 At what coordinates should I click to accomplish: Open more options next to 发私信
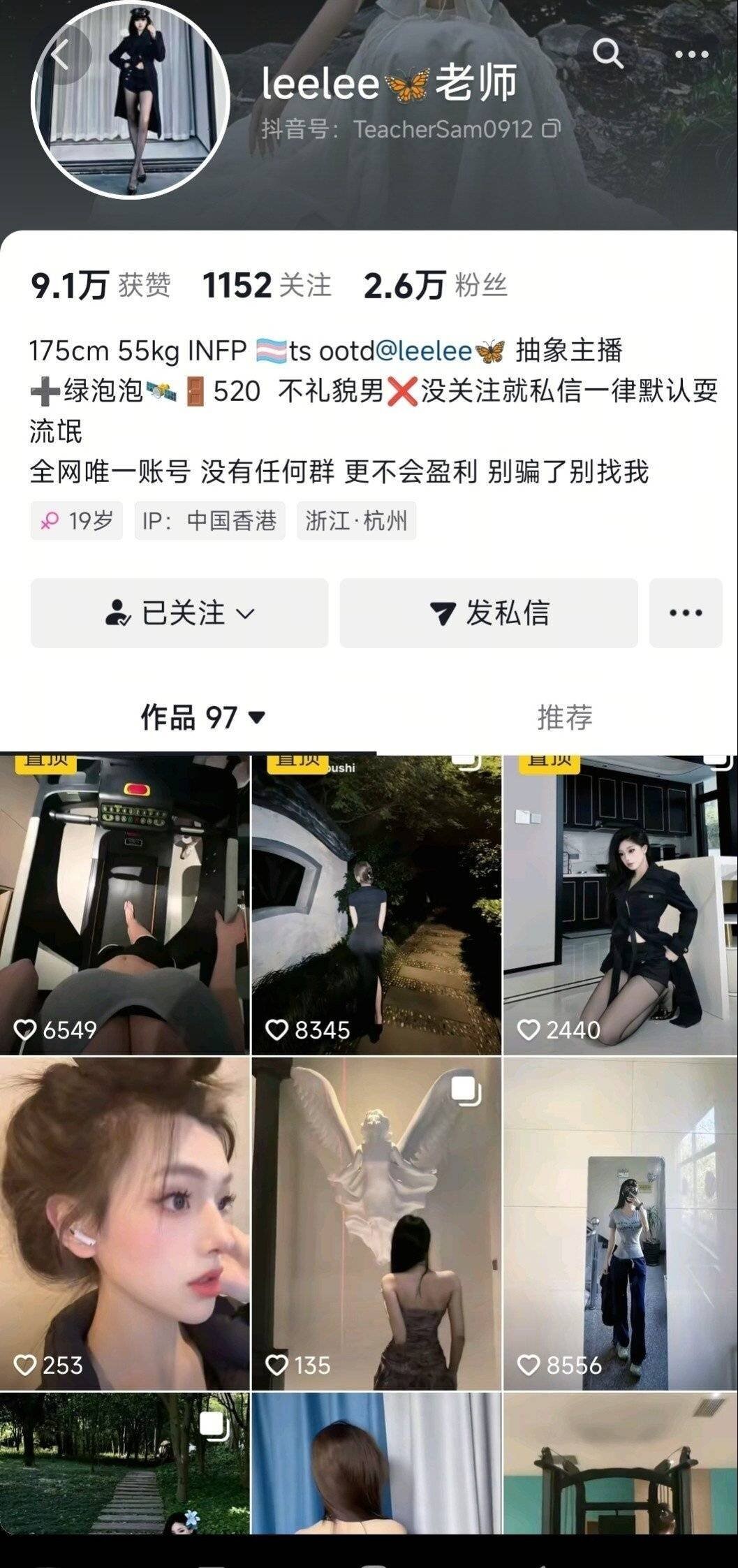[685, 613]
